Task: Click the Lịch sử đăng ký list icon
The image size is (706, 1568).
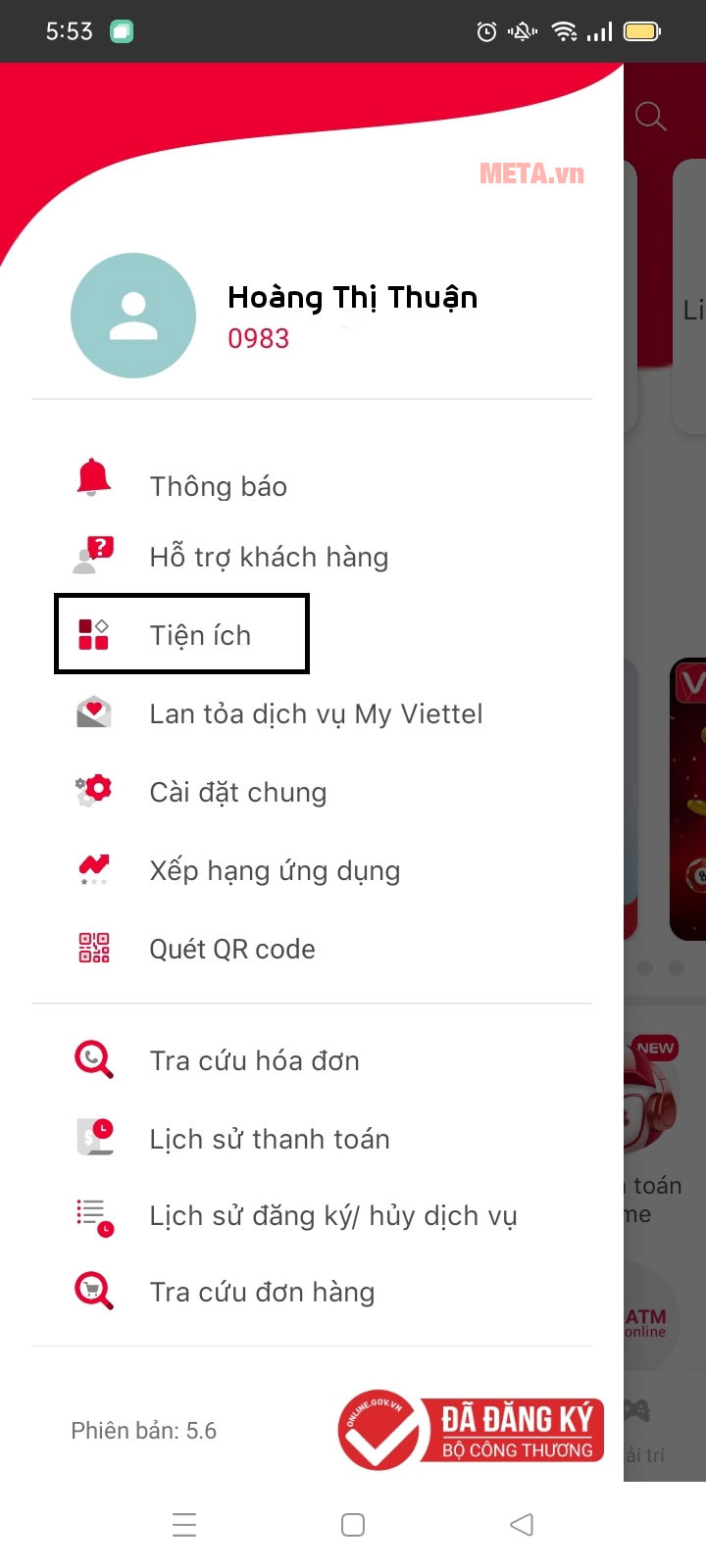Action: [x=93, y=1213]
